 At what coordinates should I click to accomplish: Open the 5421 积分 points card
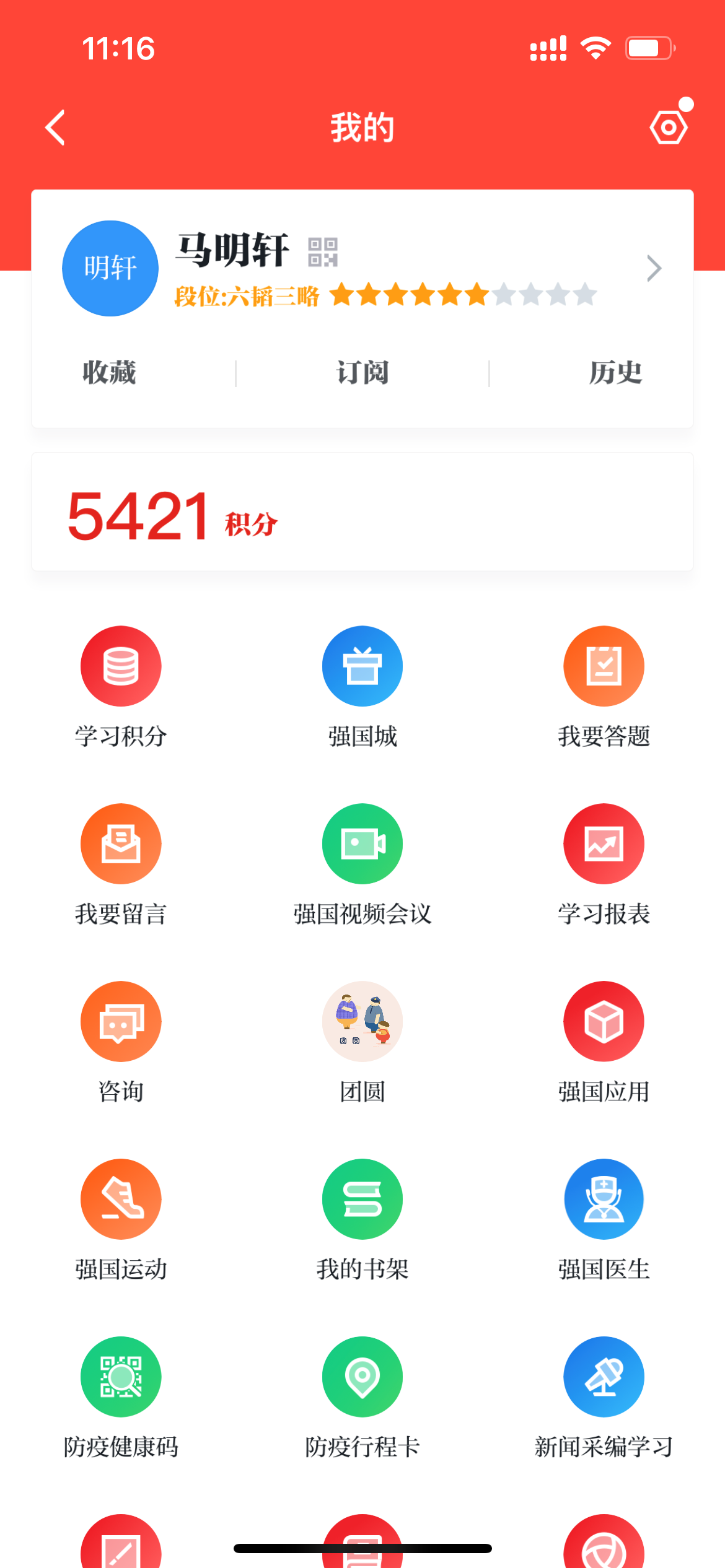click(x=362, y=512)
